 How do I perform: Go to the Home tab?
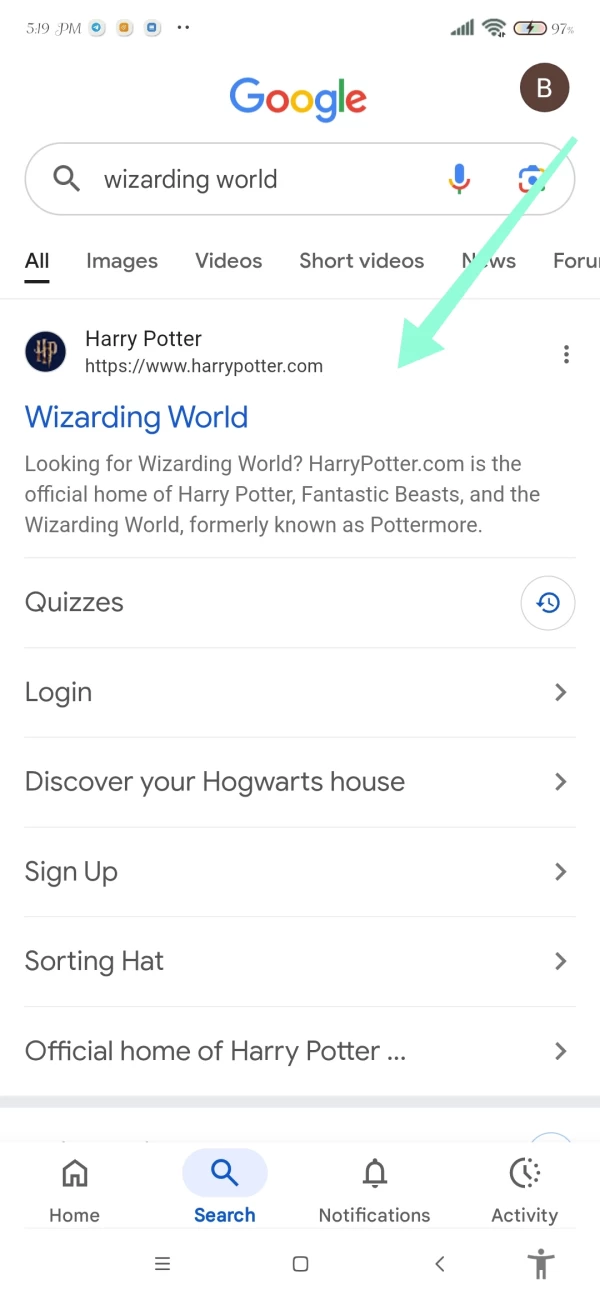pos(75,1188)
